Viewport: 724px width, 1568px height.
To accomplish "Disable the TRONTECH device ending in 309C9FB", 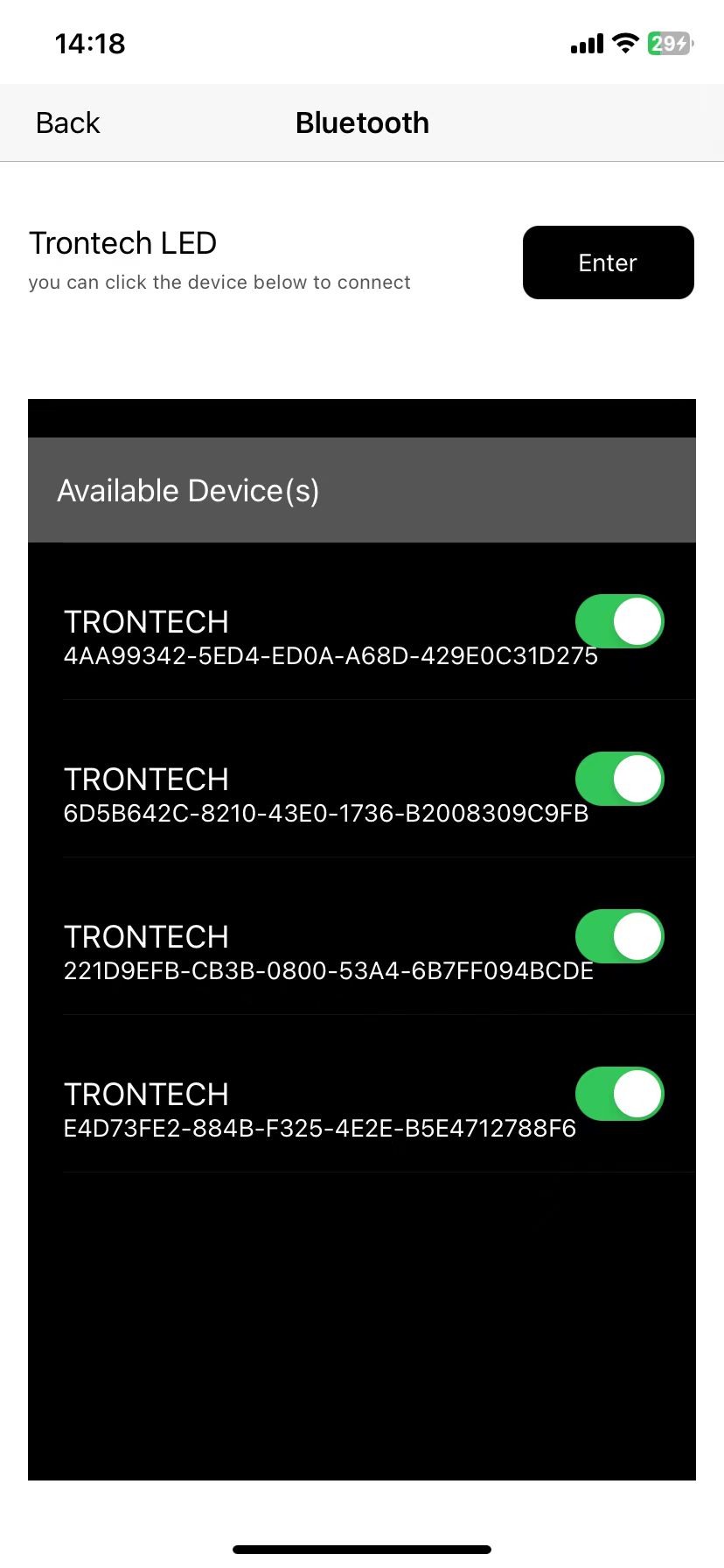I will click(x=619, y=779).
